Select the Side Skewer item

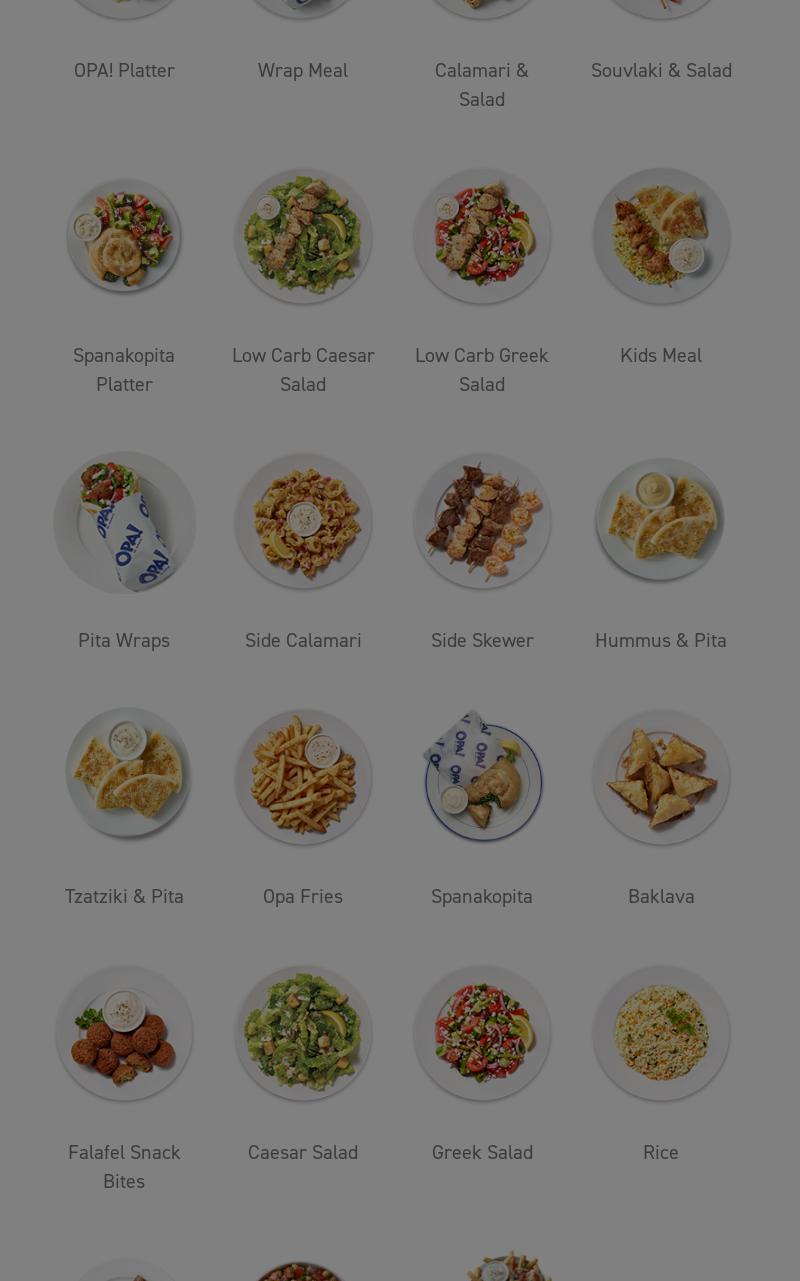[x=482, y=521]
